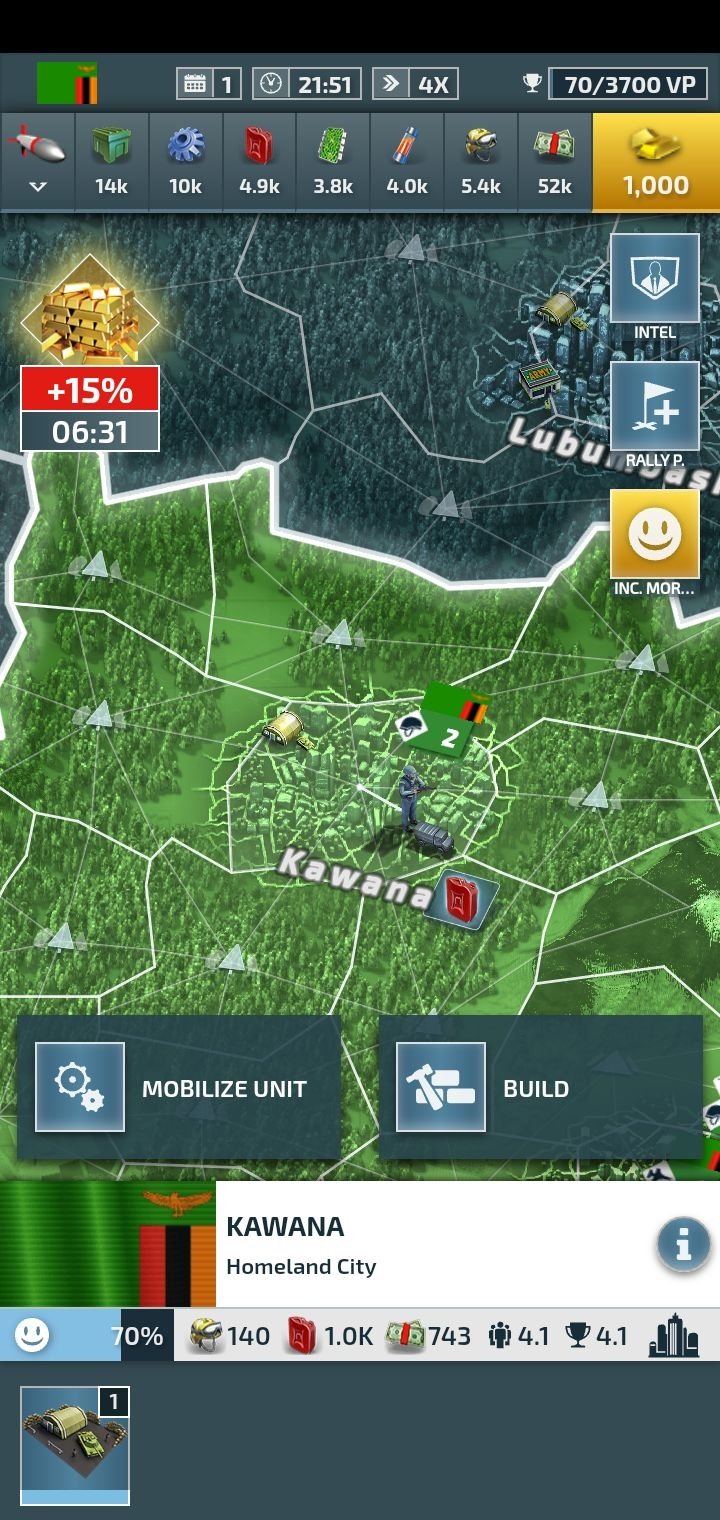The height and width of the screenshot is (1520, 720).
Task: Open the Zambia flag country profile
Action: coord(67,83)
